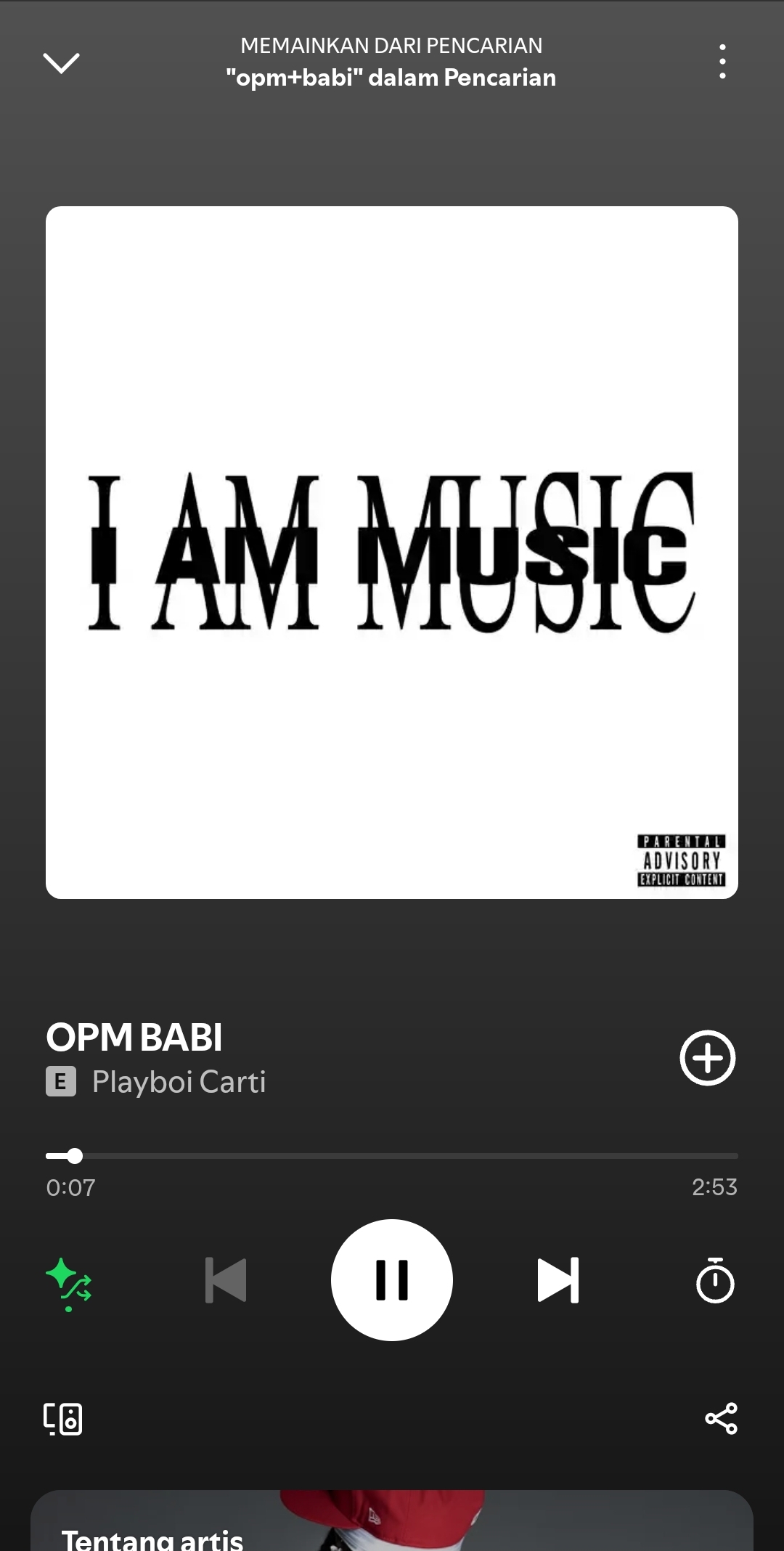Collapse the now playing screen
The height and width of the screenshot is (1551, 784).
(61, 63)
